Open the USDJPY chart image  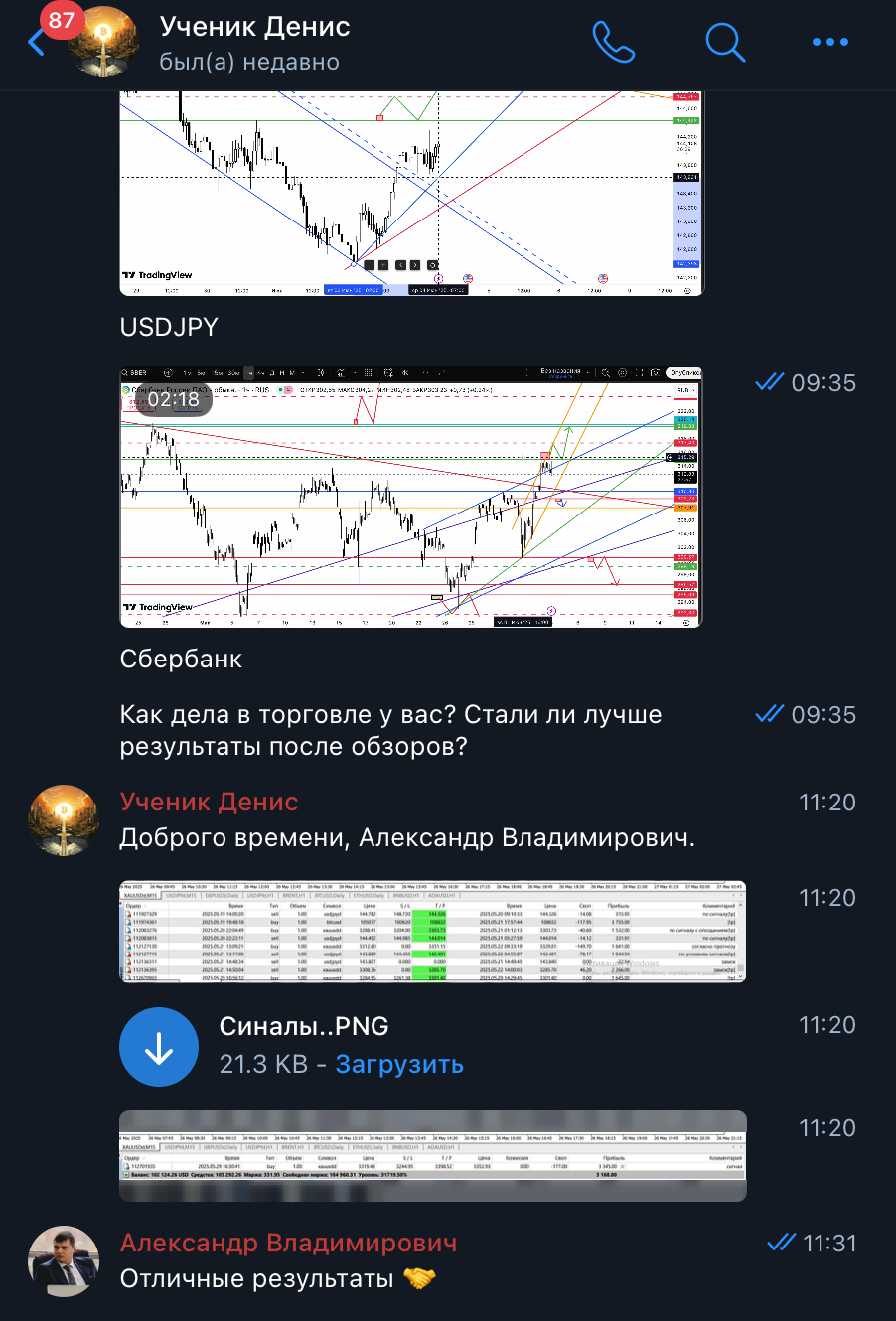[410, 194]
